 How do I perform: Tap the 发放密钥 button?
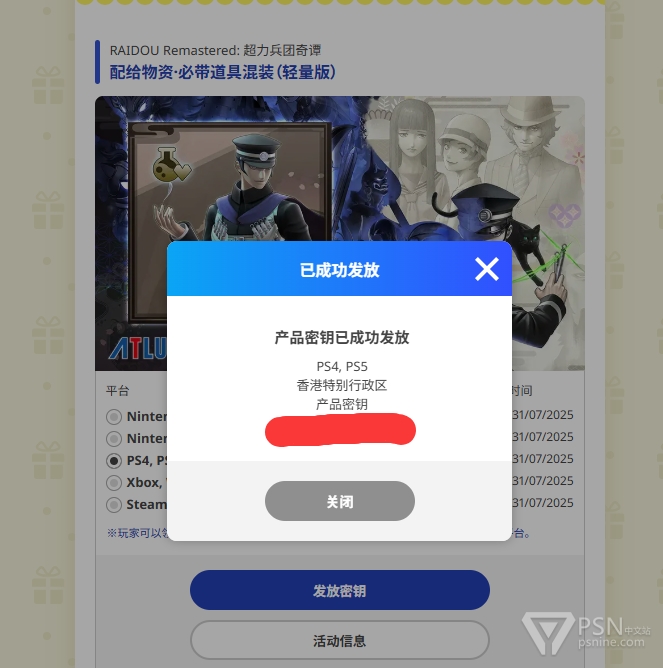339,591
